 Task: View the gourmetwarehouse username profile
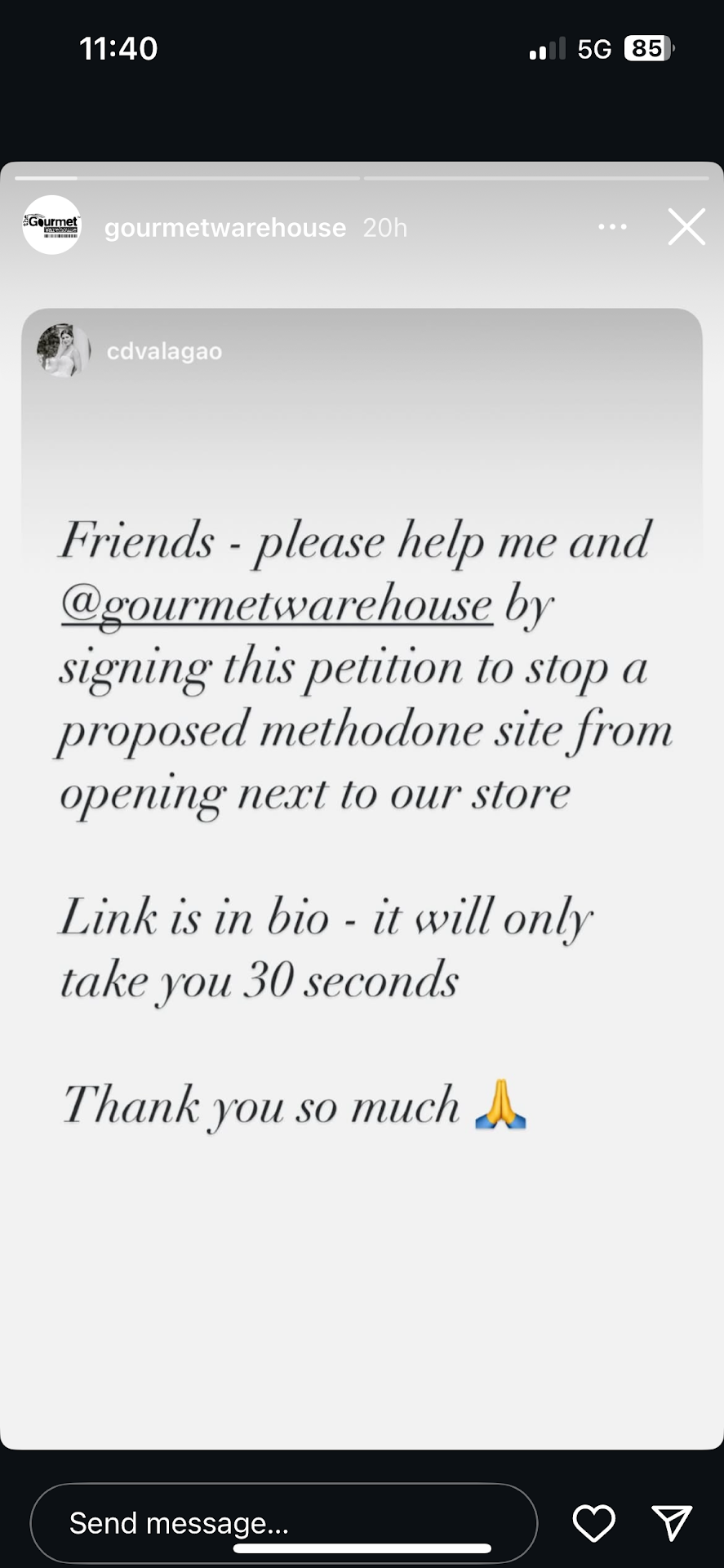[x=224, y=228]
